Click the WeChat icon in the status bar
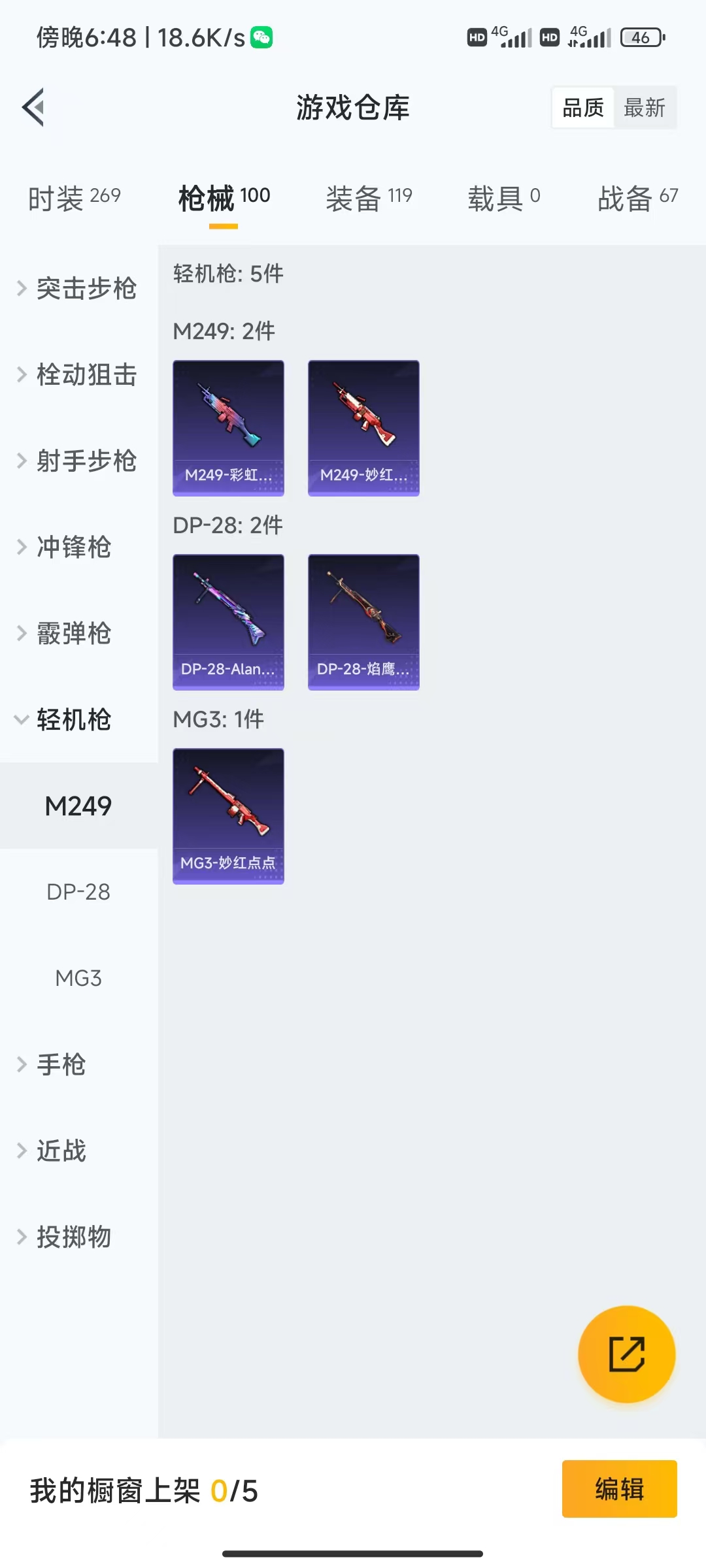Image resolution: width=706 pixels, height=1568 pixels. pos(261,37)
